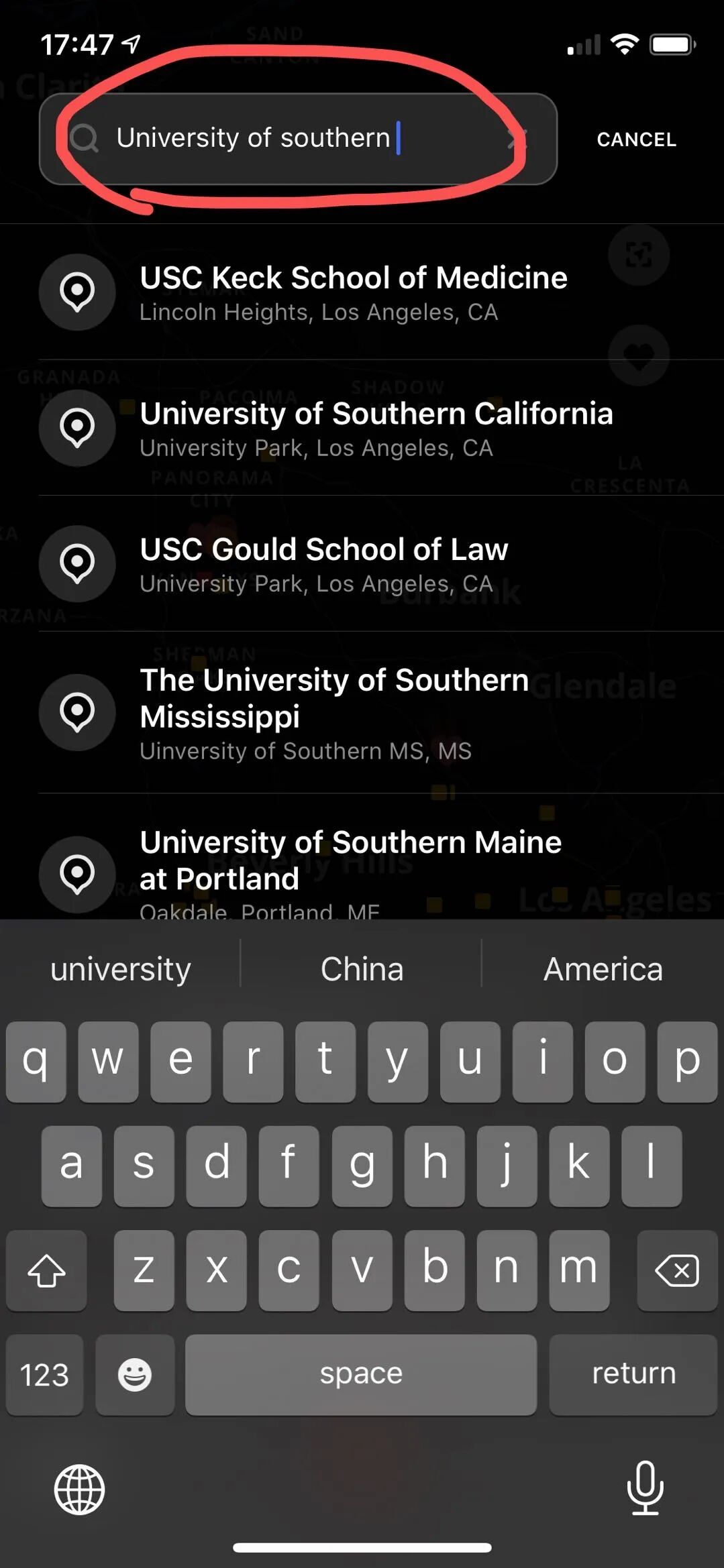Select University of Southern Maine at Portland
Screen dimensions: 724x1568
350,869
